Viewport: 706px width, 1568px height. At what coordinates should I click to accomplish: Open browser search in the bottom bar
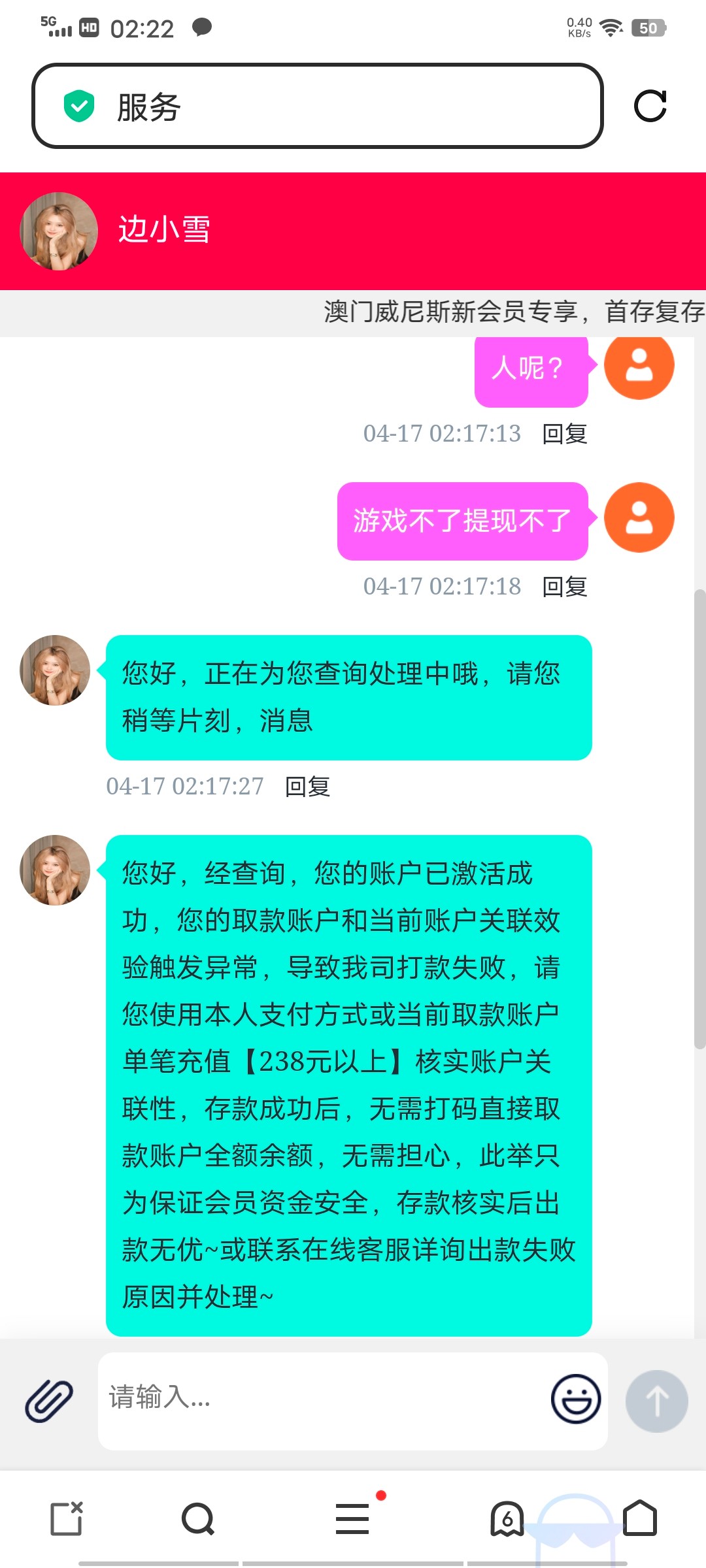click(198, 1518)
